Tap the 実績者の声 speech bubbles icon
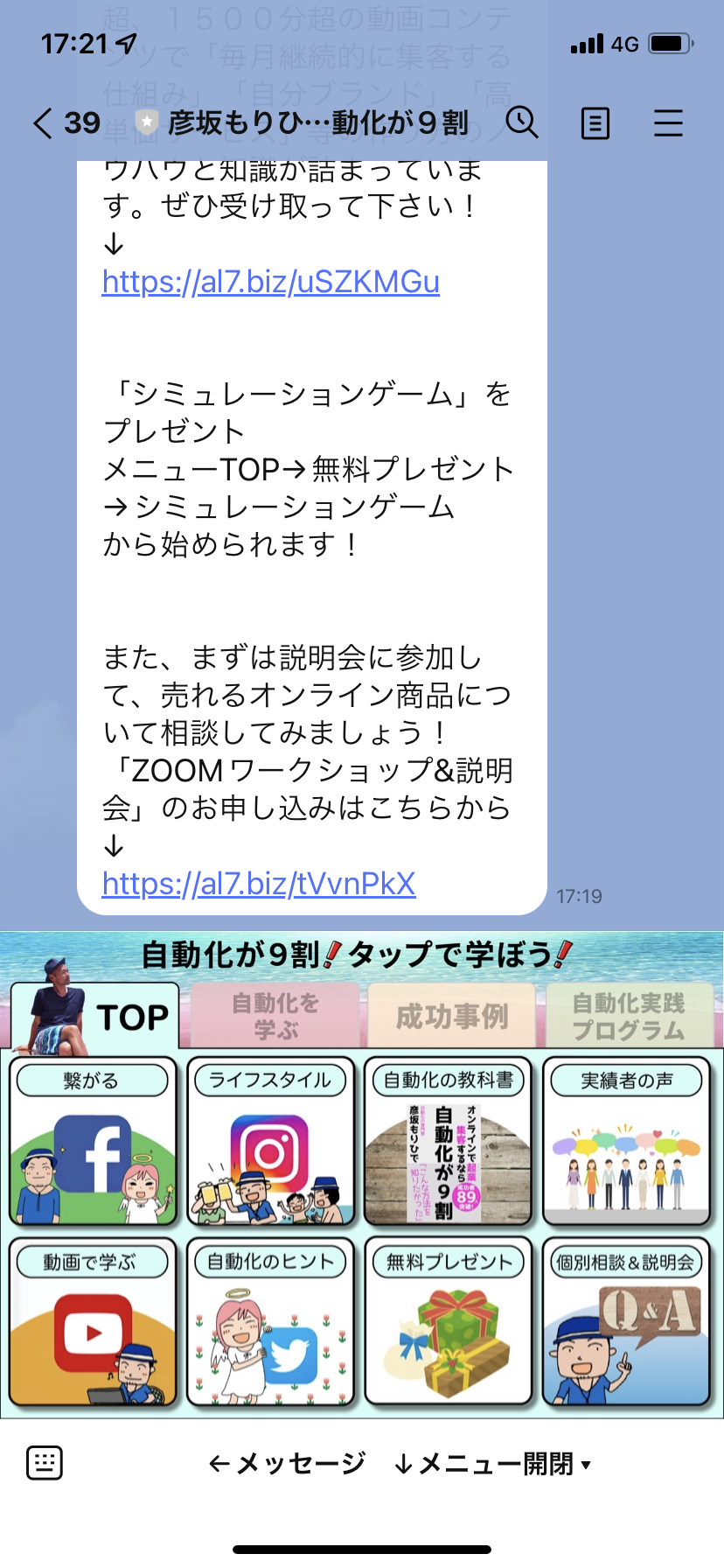The height and width of the screenshot is (1568, 724). 627,1140
